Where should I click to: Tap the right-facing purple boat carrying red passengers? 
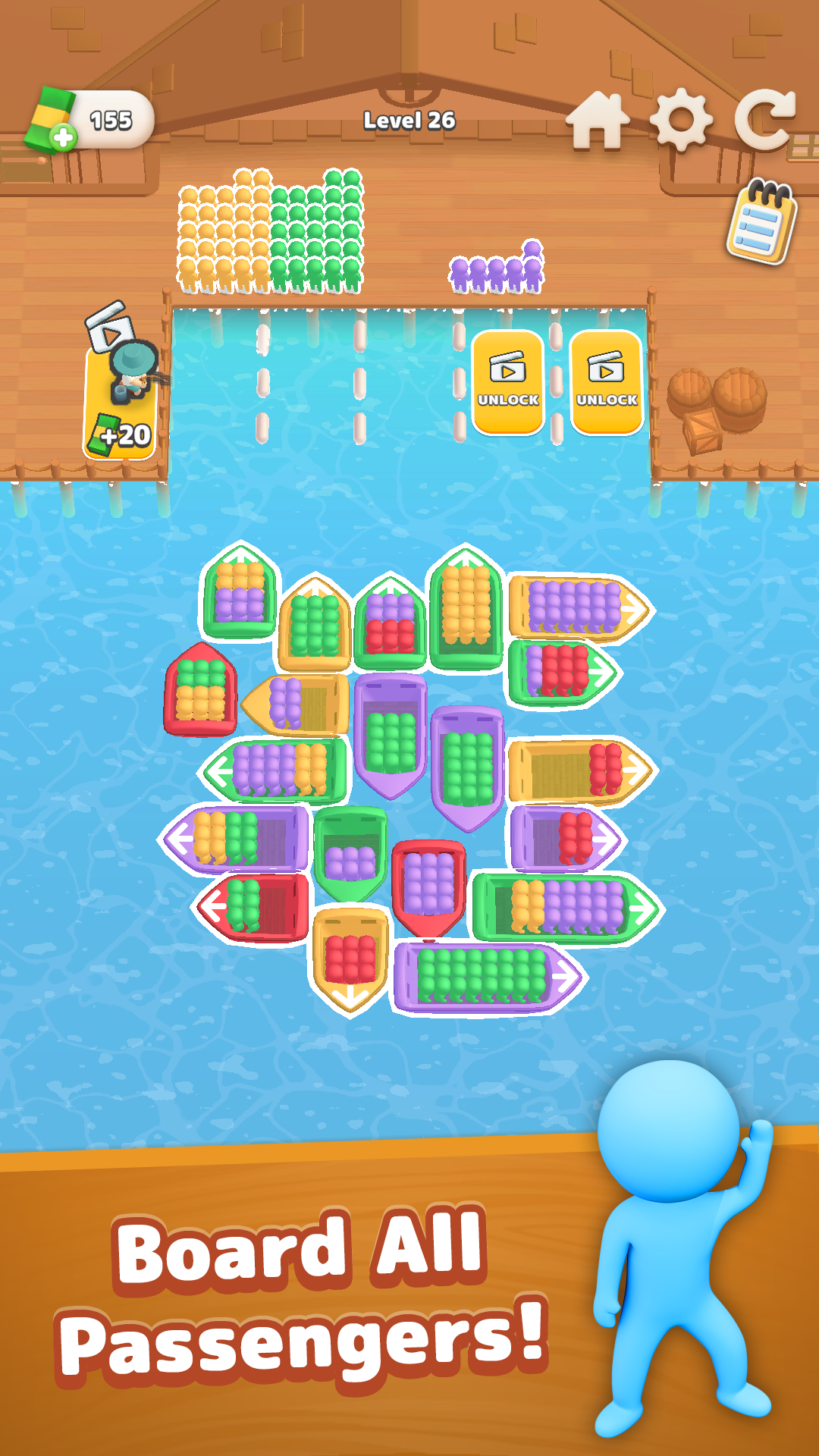pyautogui.click(x=566, y=839)
